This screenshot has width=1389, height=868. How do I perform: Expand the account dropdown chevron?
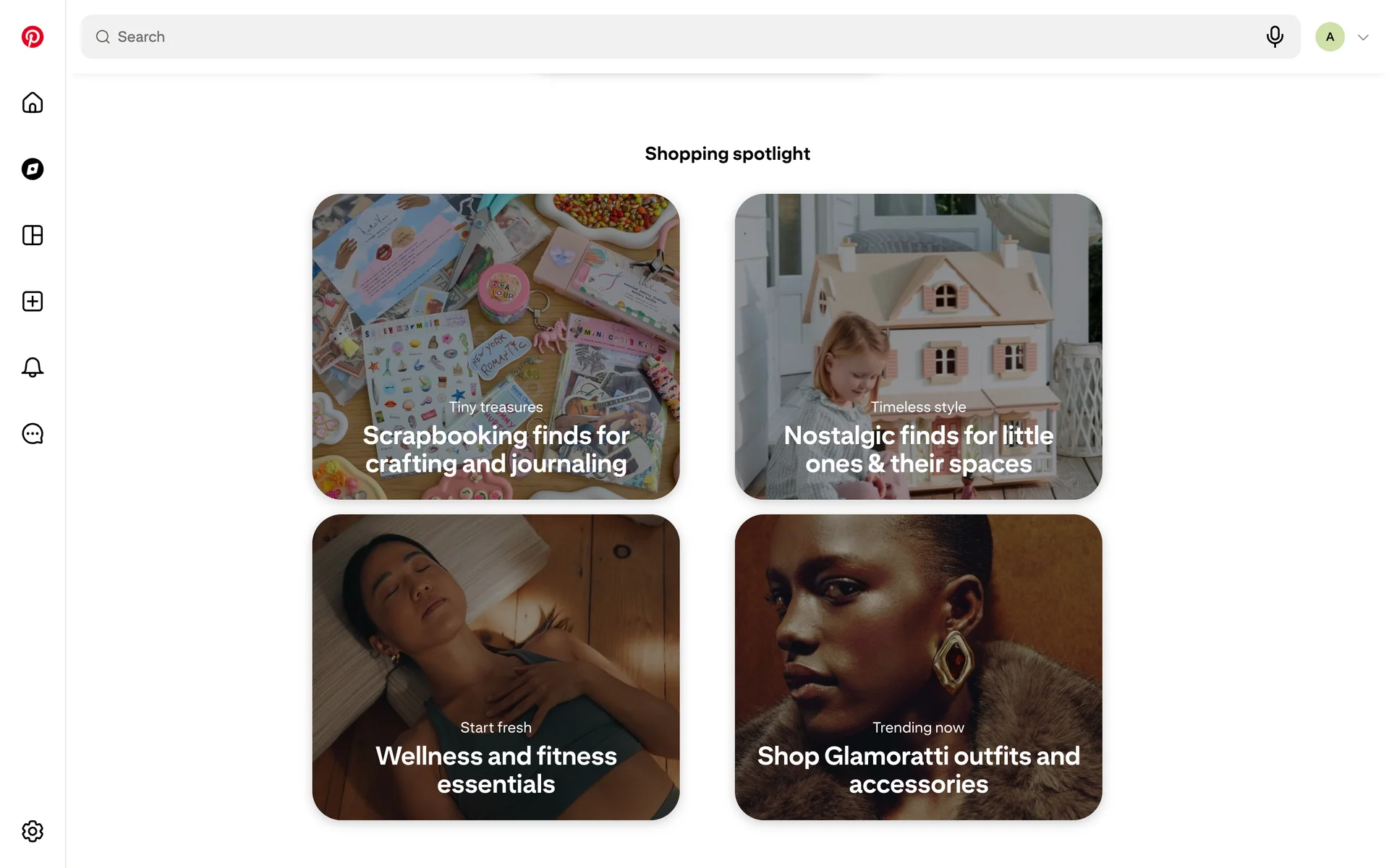coord(1363,38)
